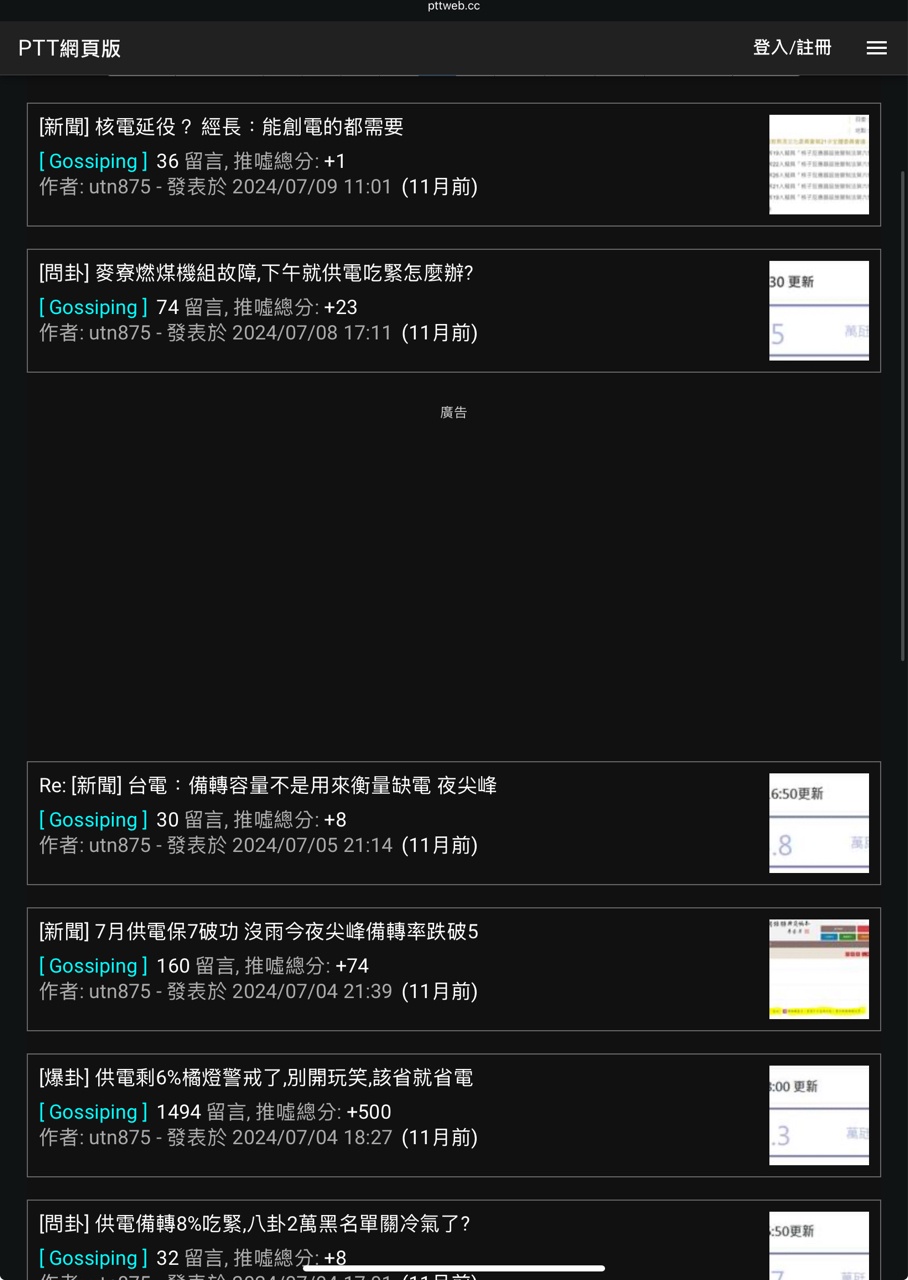The width and height of the screenshot is (908, 1280).
Task: Tap 登入/註冊 to log in
Action: tap(792, 48)
